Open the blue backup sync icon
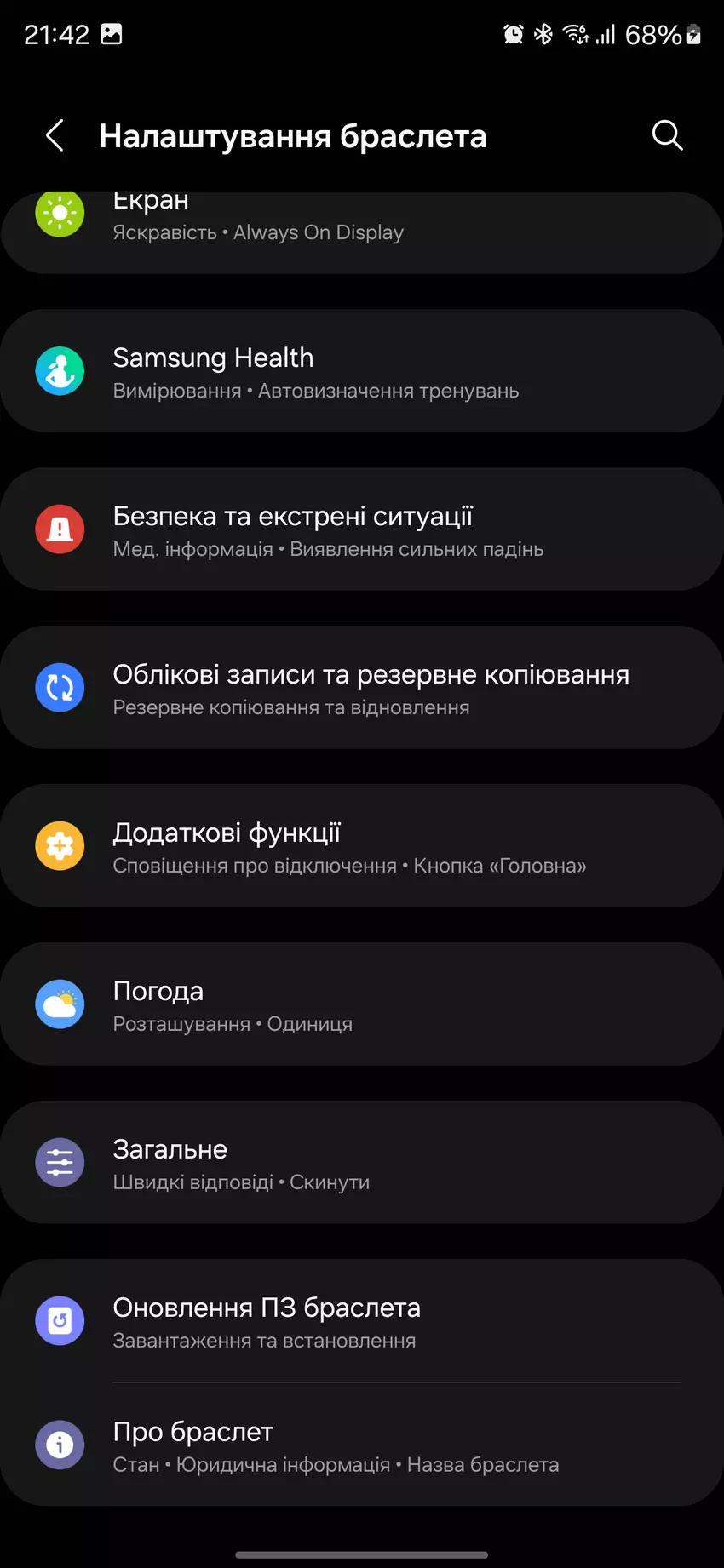Screen dimensions: 724x1568 (x=60, y=687)
